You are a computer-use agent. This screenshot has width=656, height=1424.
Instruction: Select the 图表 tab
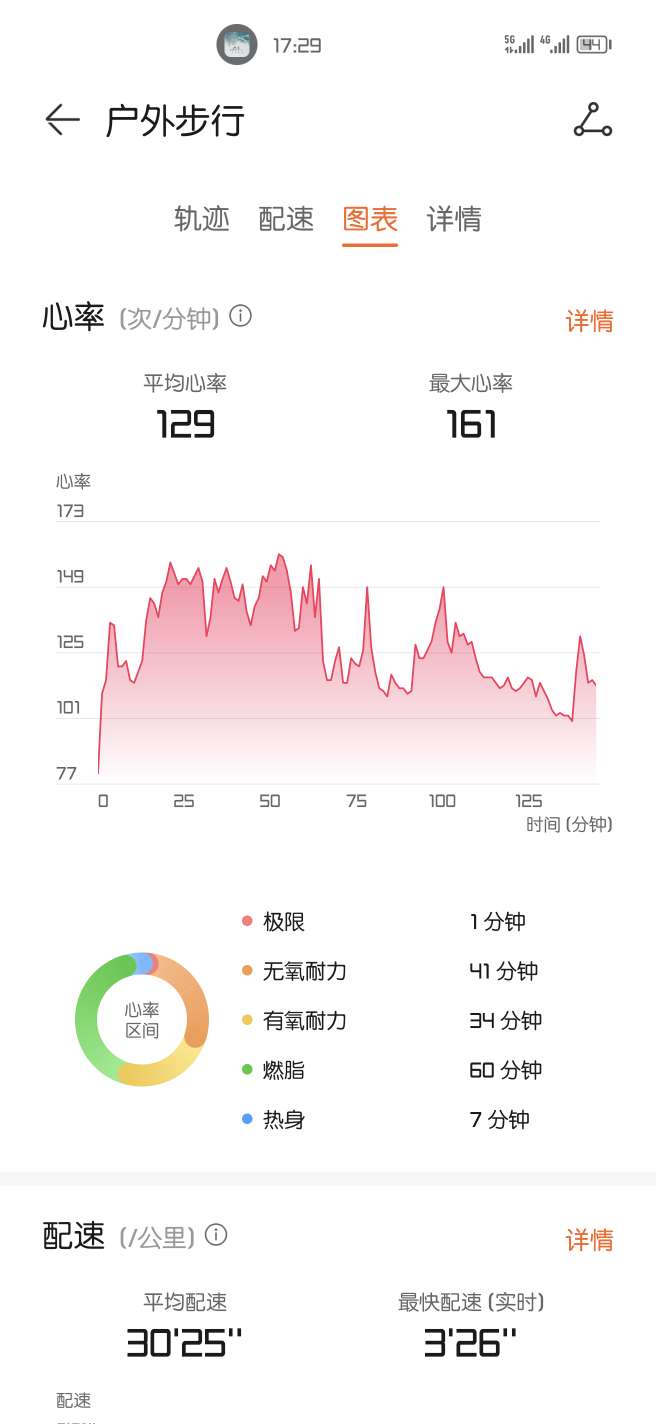370,219
